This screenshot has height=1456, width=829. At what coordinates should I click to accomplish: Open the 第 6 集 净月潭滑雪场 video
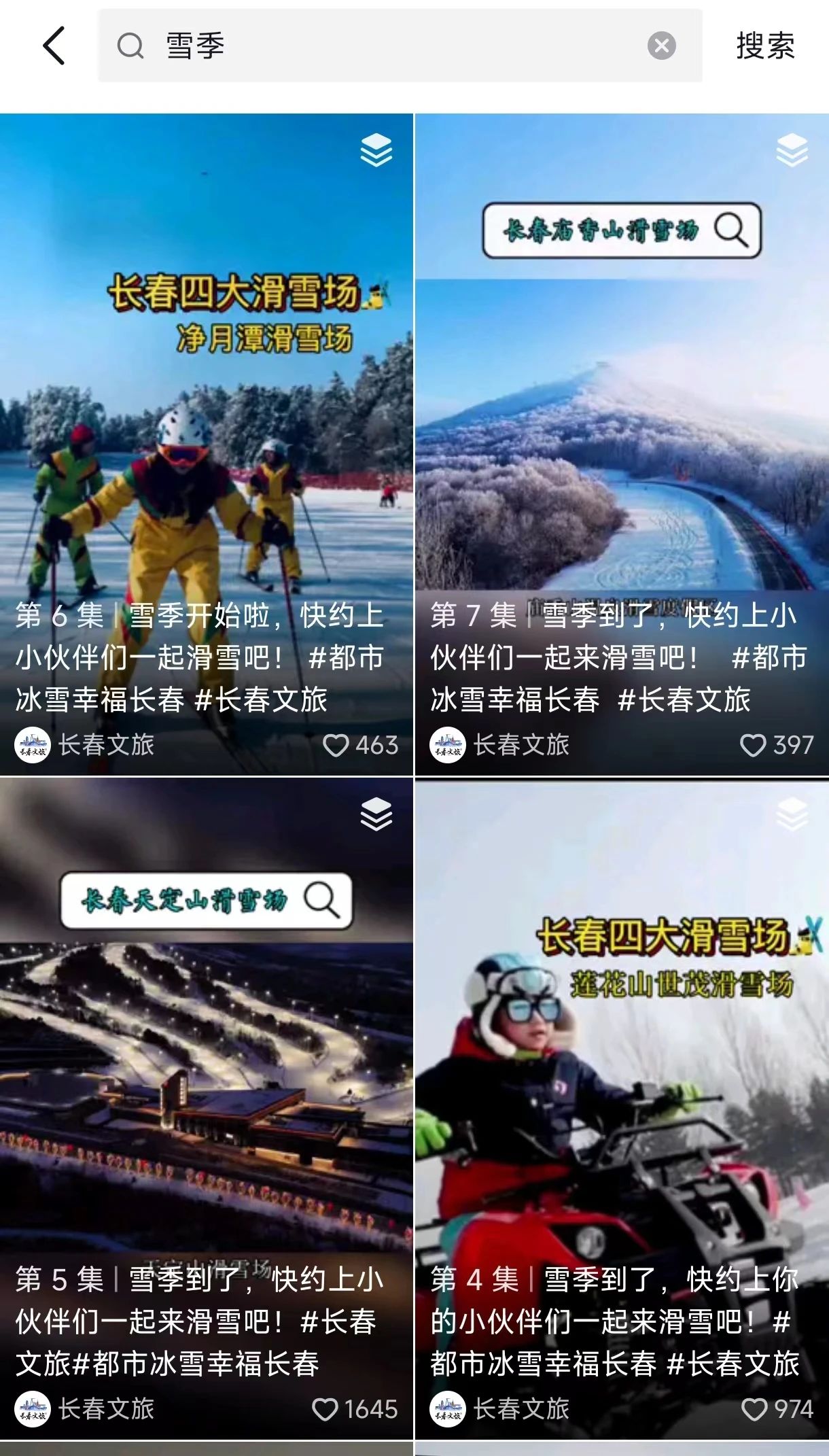coord(207,408)
